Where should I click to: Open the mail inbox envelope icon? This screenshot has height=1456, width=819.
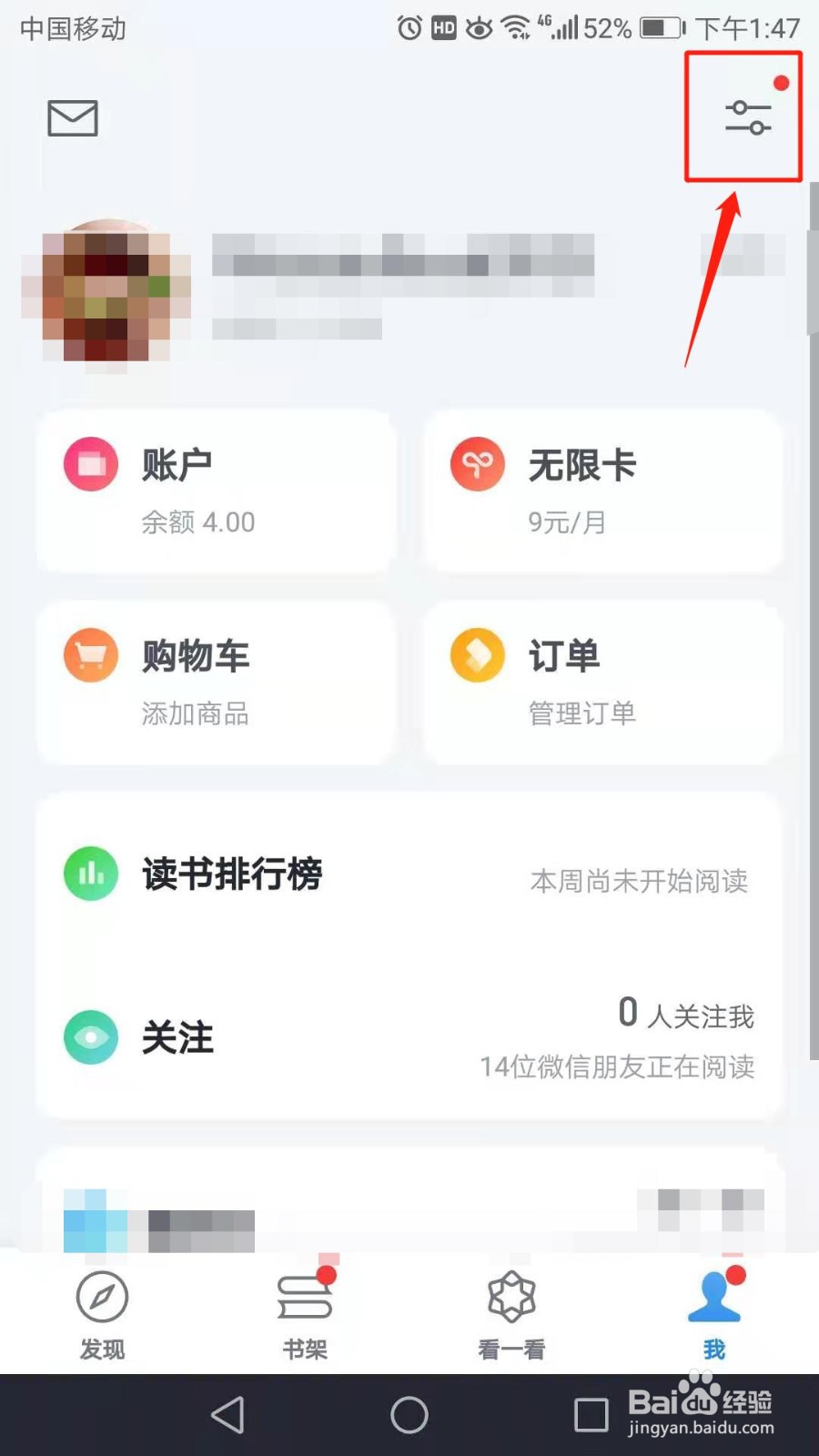73,118
